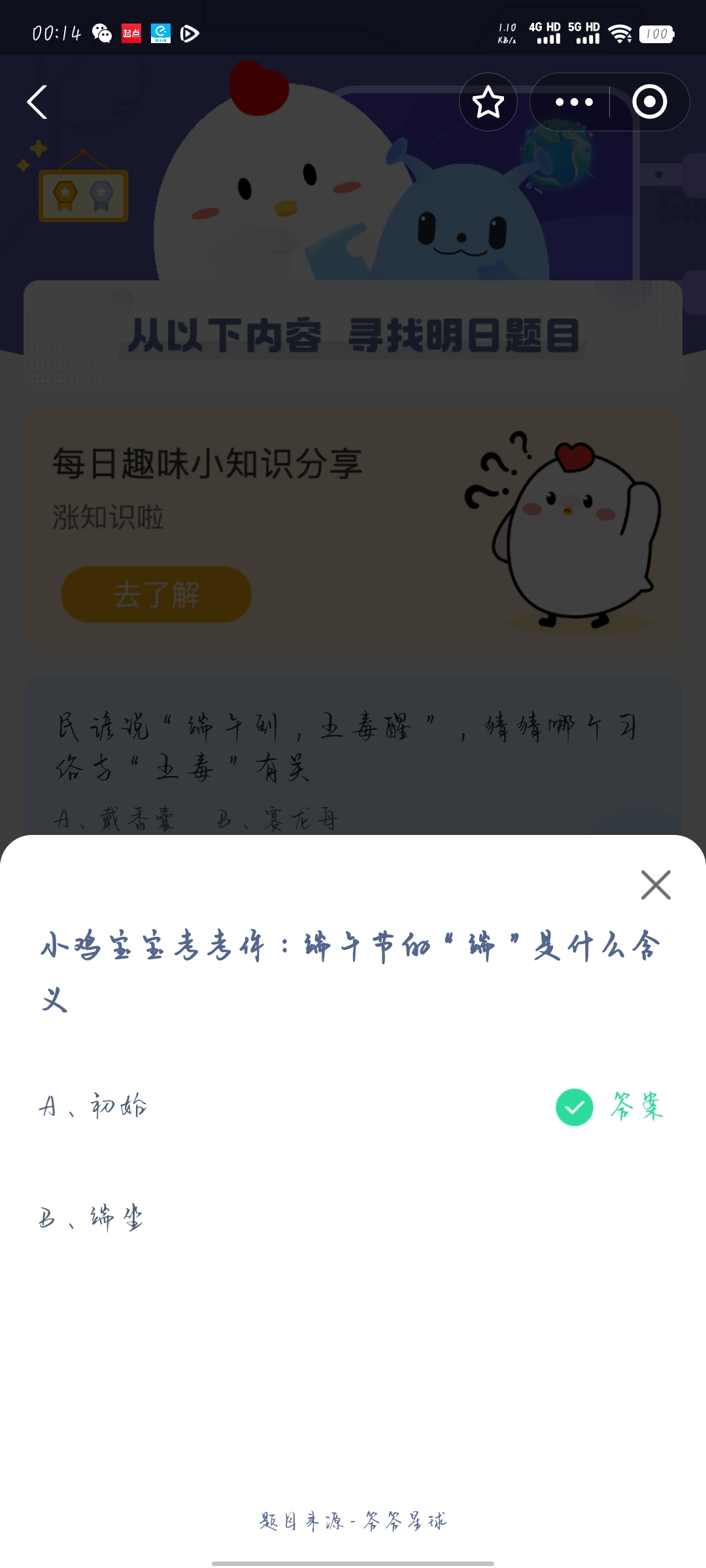Go back with the top-left arrow
The width and height of the screenshot is (706, 1568).
pyautogui.click(x=37, y=102)
